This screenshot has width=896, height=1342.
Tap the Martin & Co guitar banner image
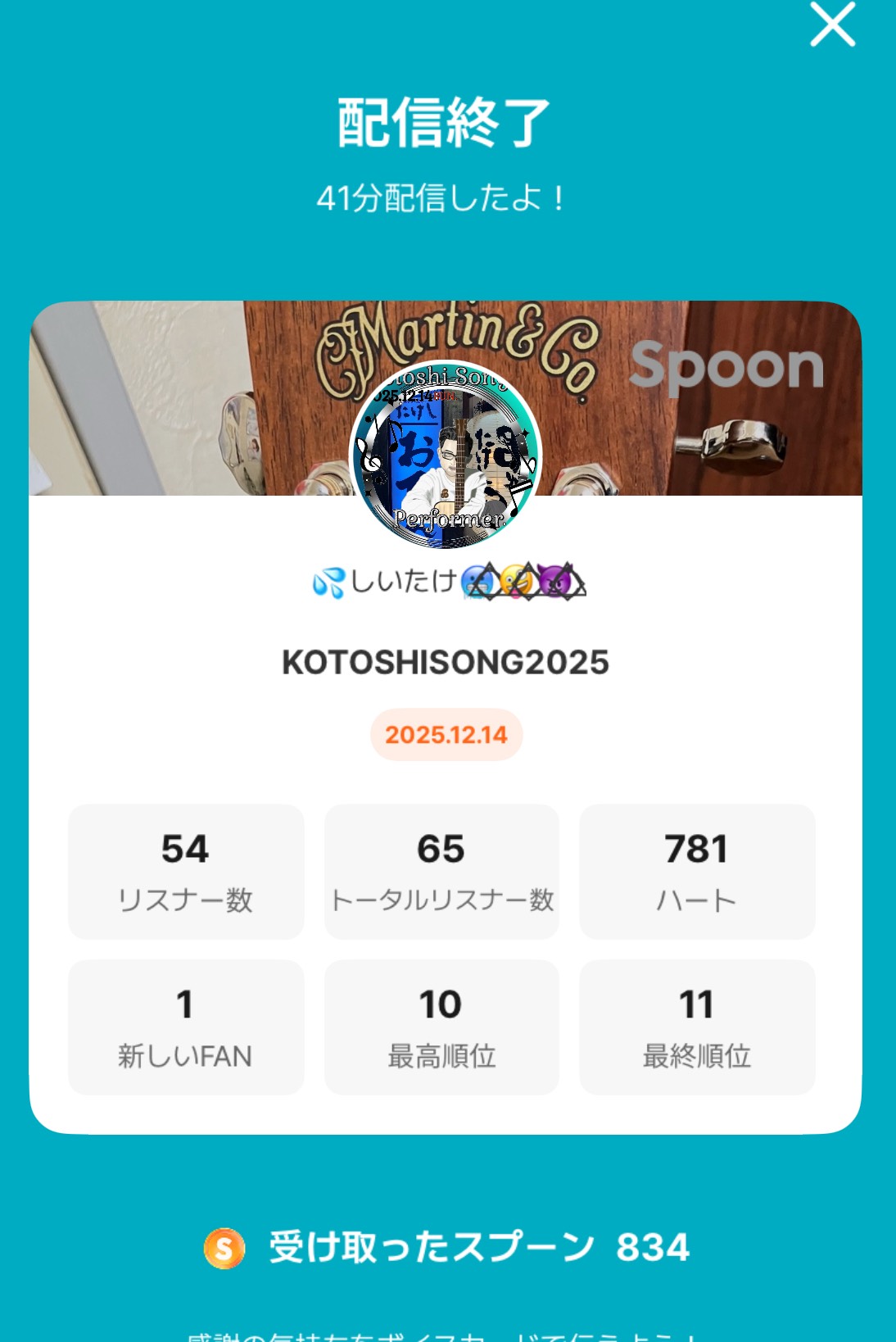[164, 401]
